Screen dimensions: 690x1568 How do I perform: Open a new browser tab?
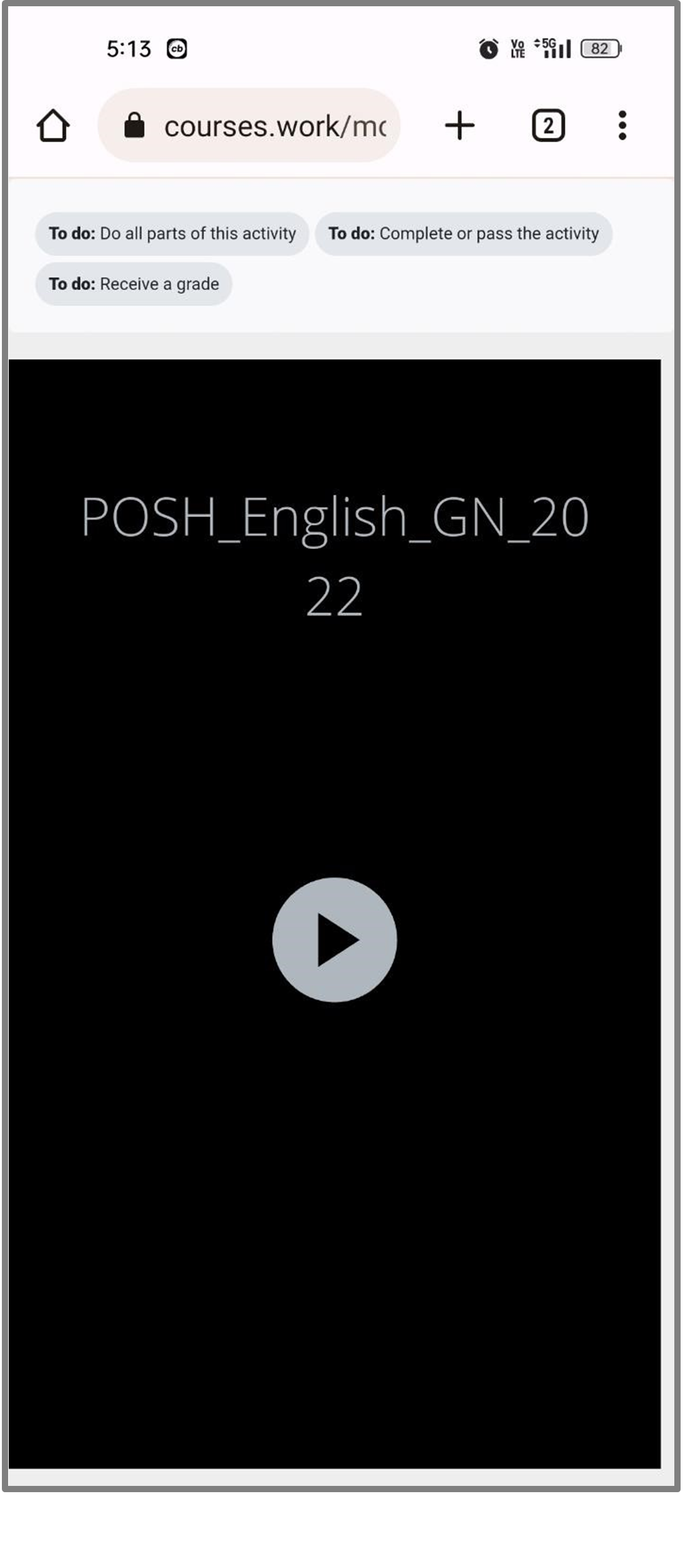point(459,125)
